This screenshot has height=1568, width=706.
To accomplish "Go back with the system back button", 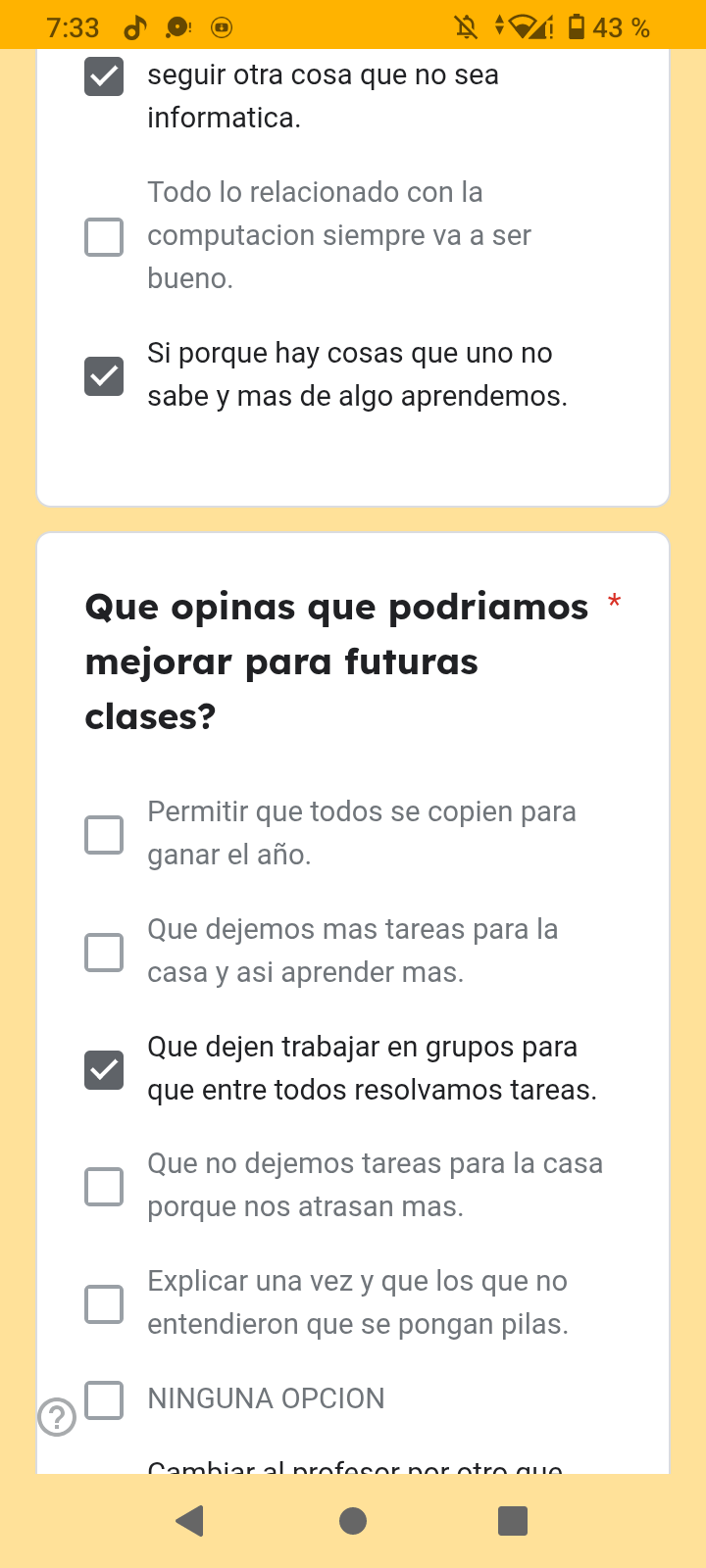I will (189, 1521).
